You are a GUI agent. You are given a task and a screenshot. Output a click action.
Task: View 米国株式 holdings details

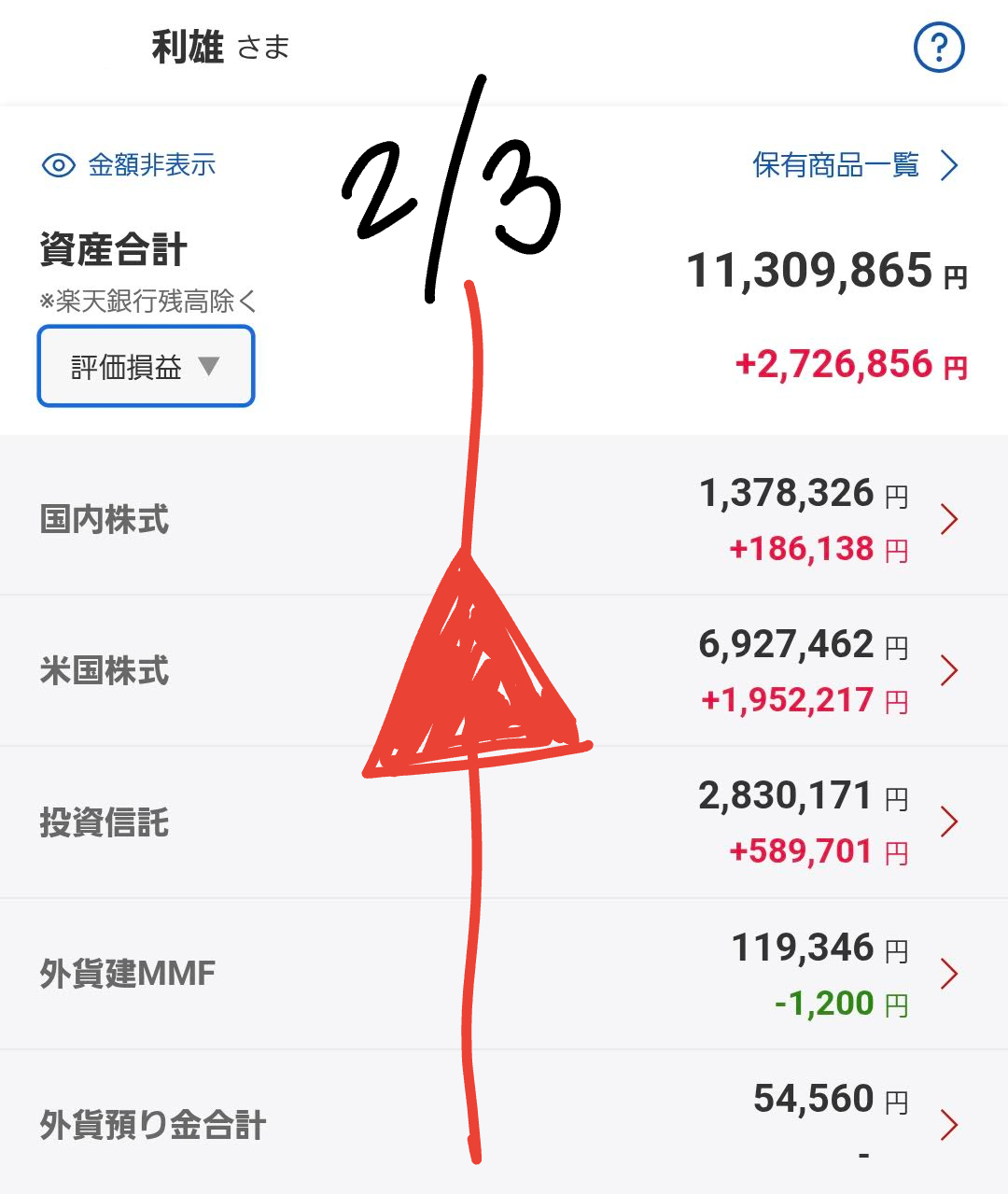tap(504, 670)
